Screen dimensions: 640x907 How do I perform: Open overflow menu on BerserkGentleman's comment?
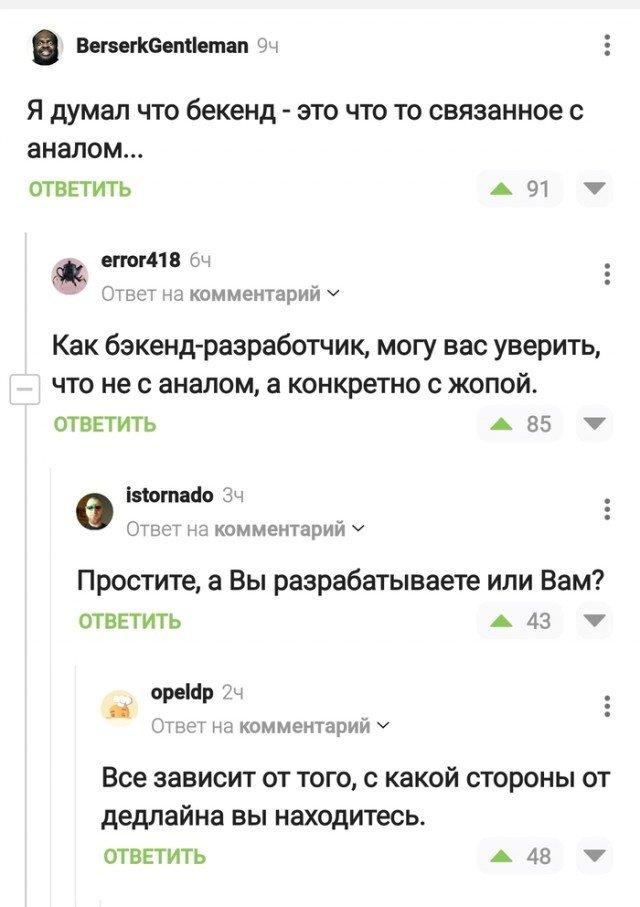click(607, 45)
